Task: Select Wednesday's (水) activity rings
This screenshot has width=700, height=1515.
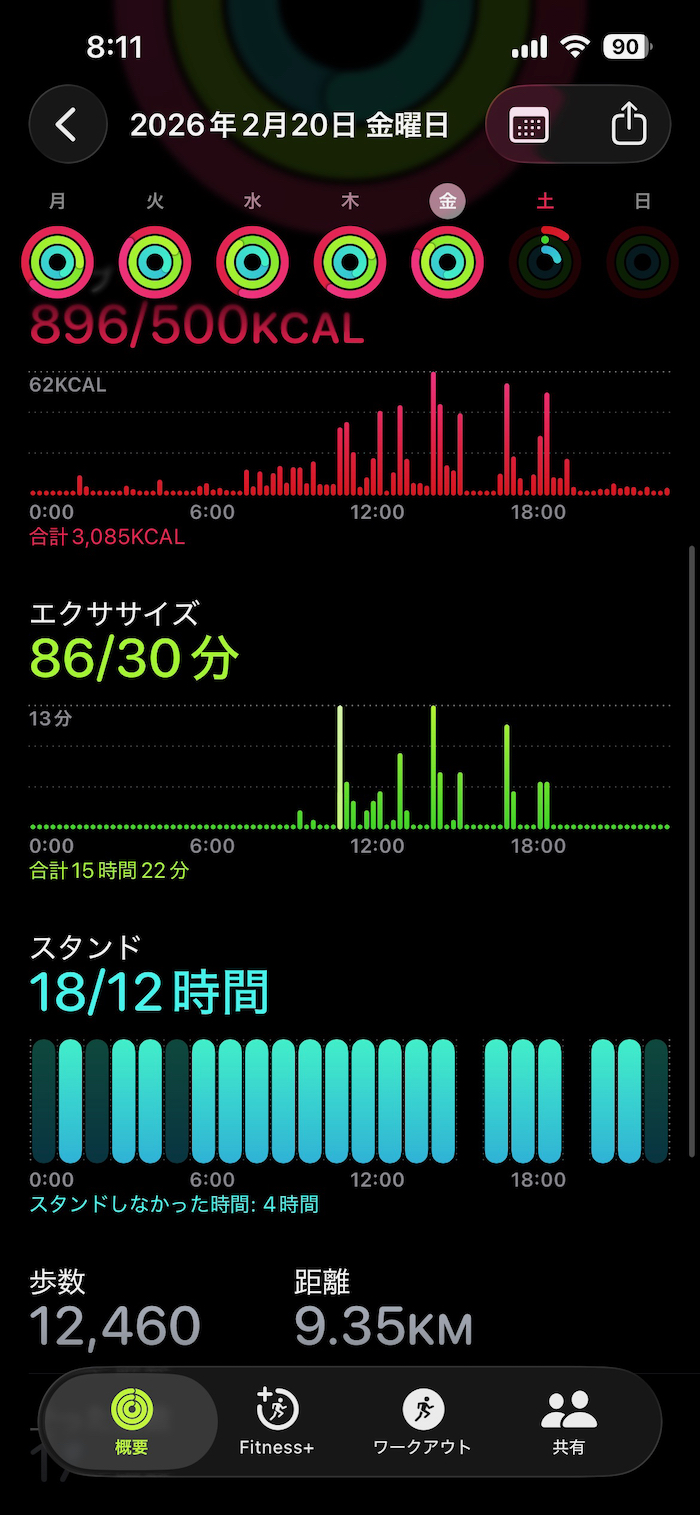Action: 252,263
